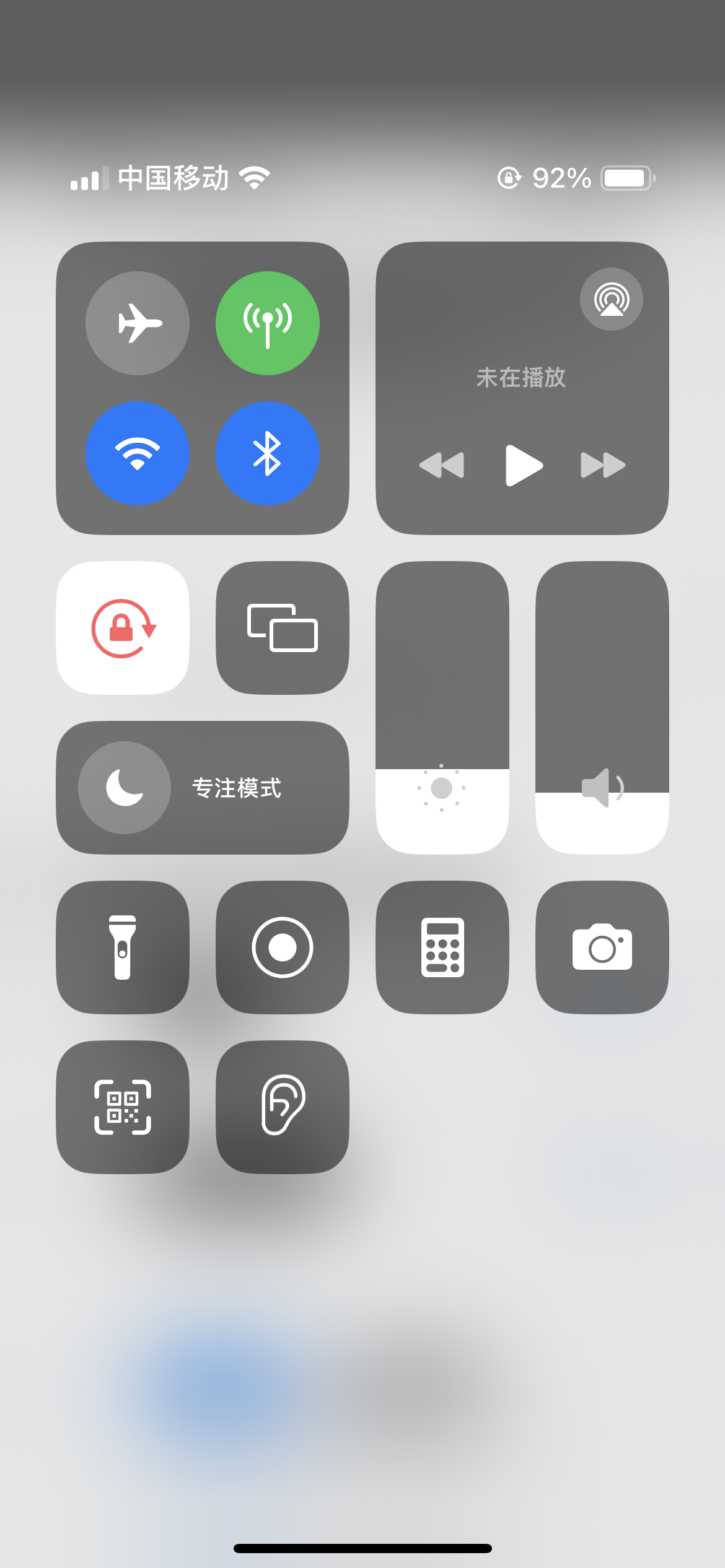Open AirPlay output options
This screenshot has height=1568, width=725.
[612, 299]
